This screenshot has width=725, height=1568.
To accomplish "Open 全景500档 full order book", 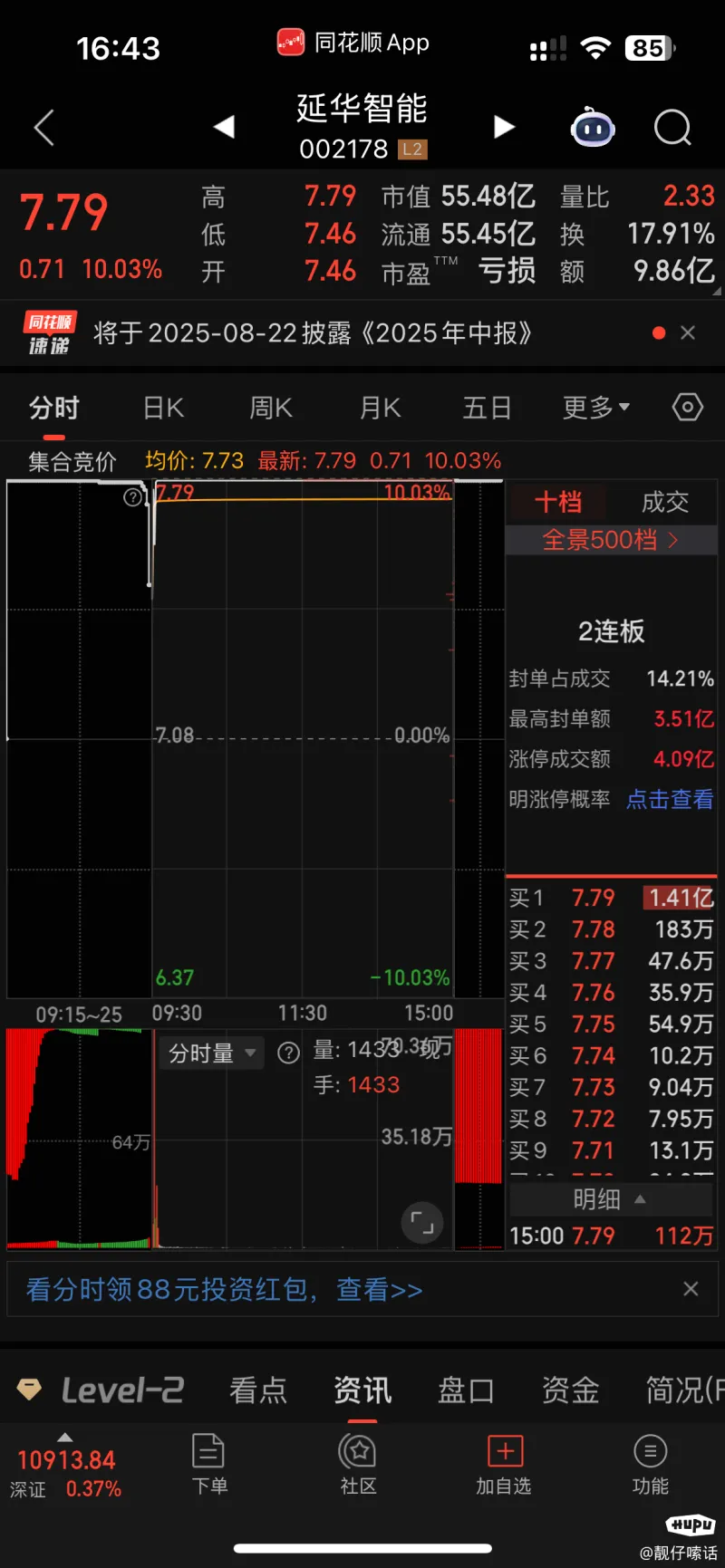I will 611,540.
